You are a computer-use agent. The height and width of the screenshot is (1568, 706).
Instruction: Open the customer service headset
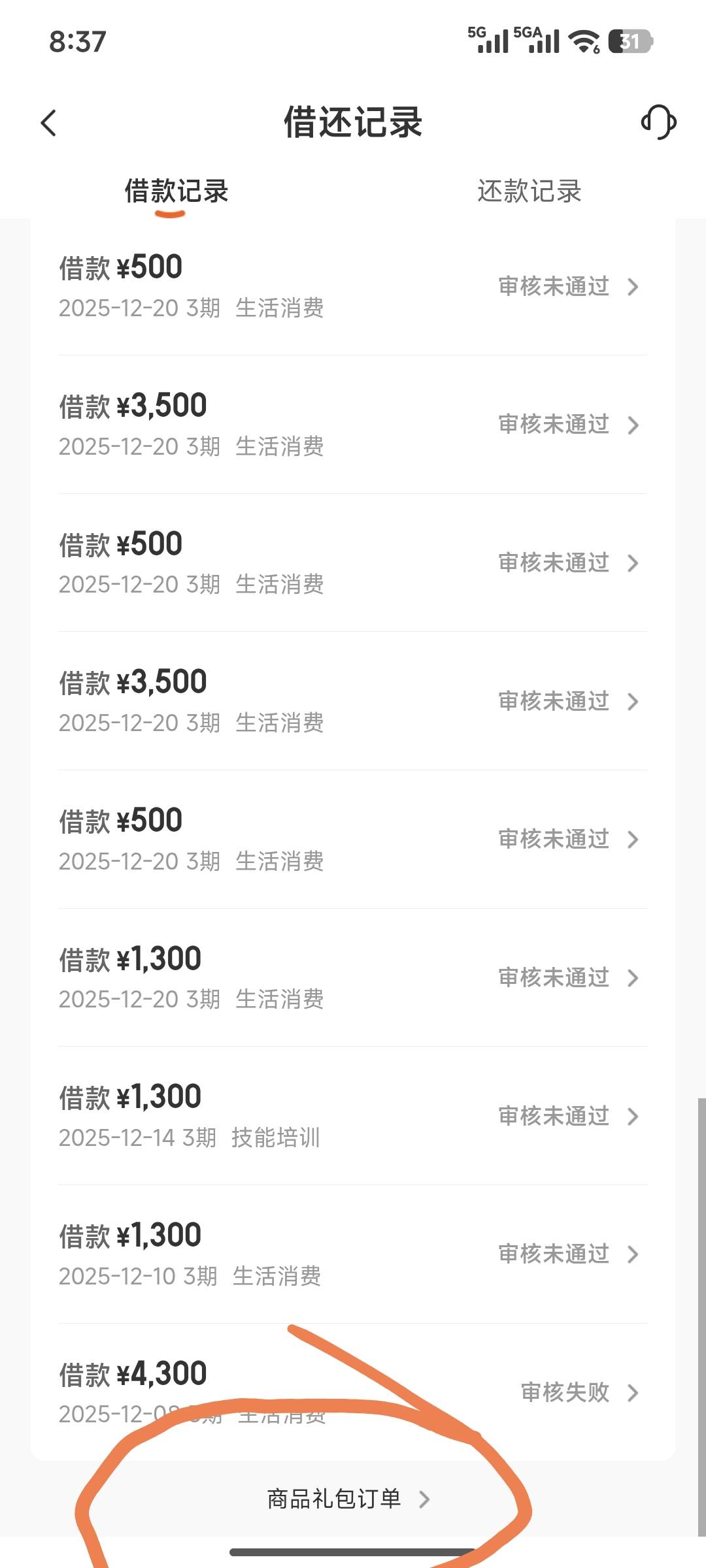point(658,122)
